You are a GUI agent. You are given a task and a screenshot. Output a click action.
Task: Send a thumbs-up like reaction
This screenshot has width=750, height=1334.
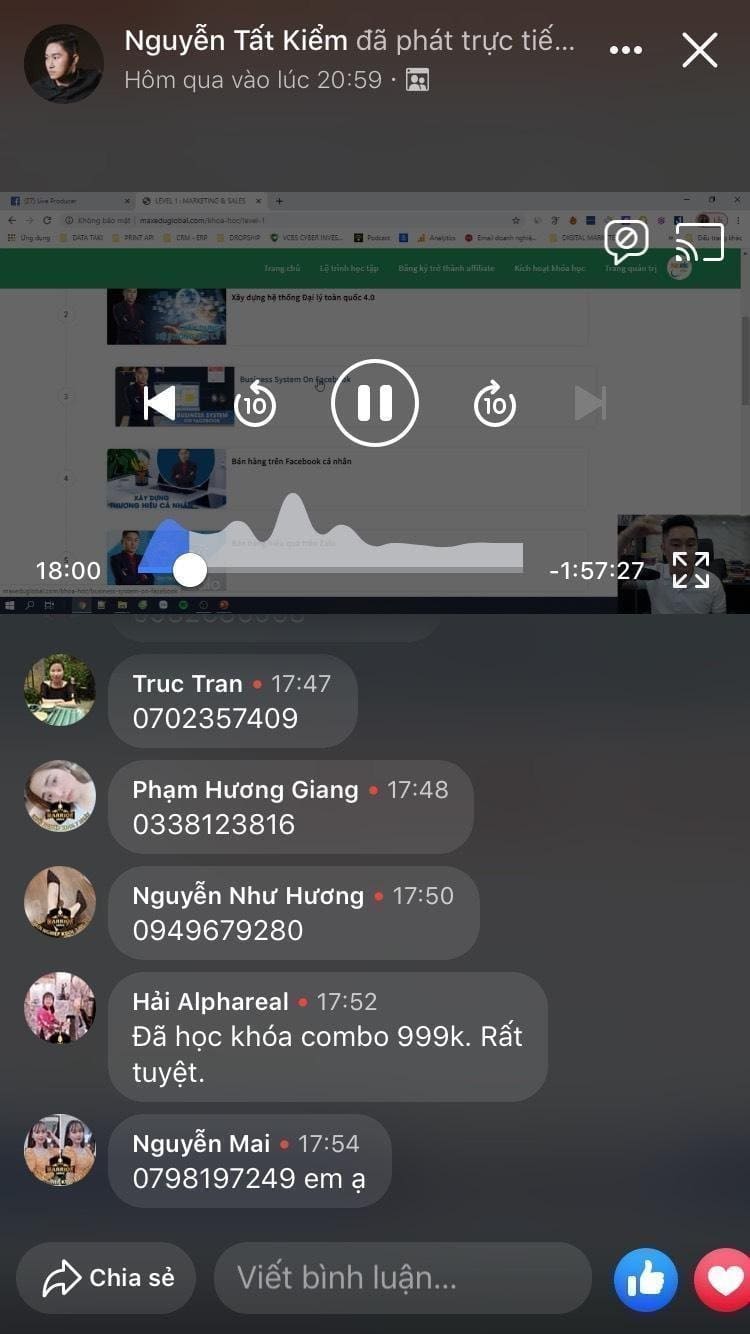coord(646,1279)
